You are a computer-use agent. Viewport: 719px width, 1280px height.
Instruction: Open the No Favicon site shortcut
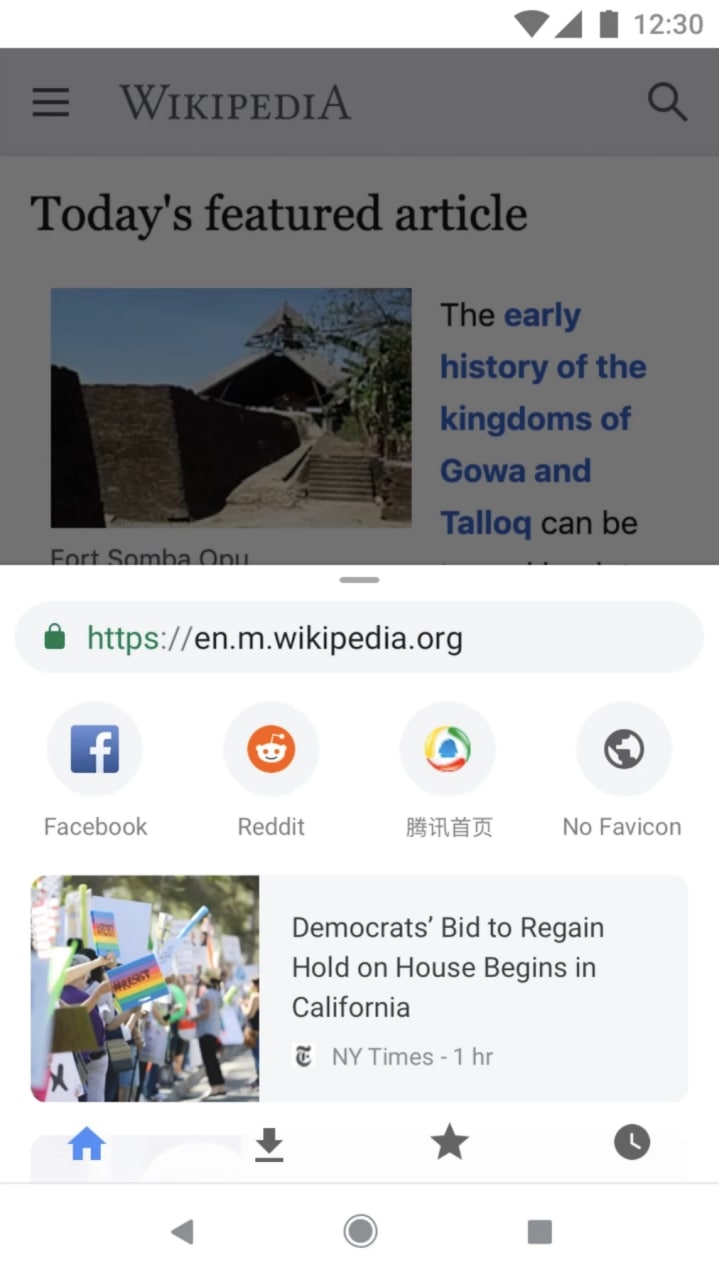(x=623, y=750)
